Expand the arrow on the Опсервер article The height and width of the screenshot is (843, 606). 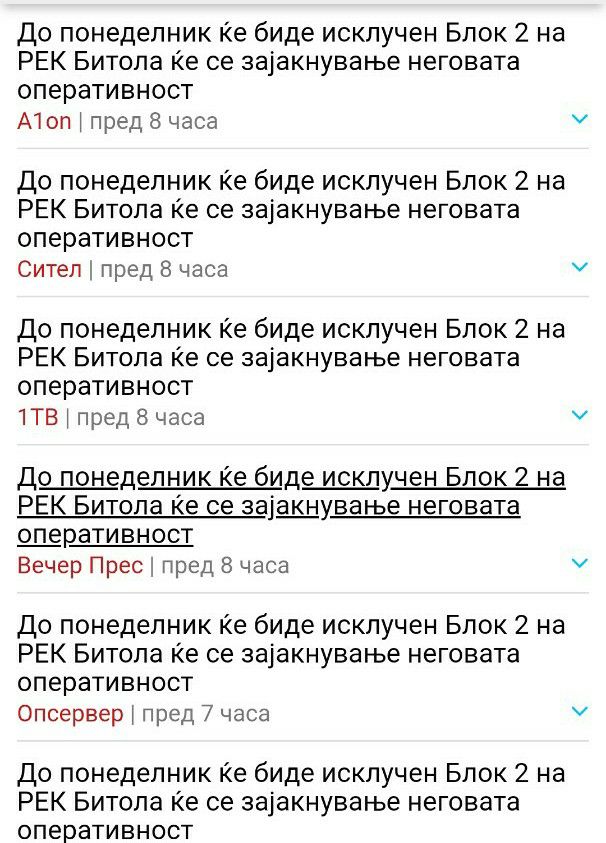(x=579, y=711)
